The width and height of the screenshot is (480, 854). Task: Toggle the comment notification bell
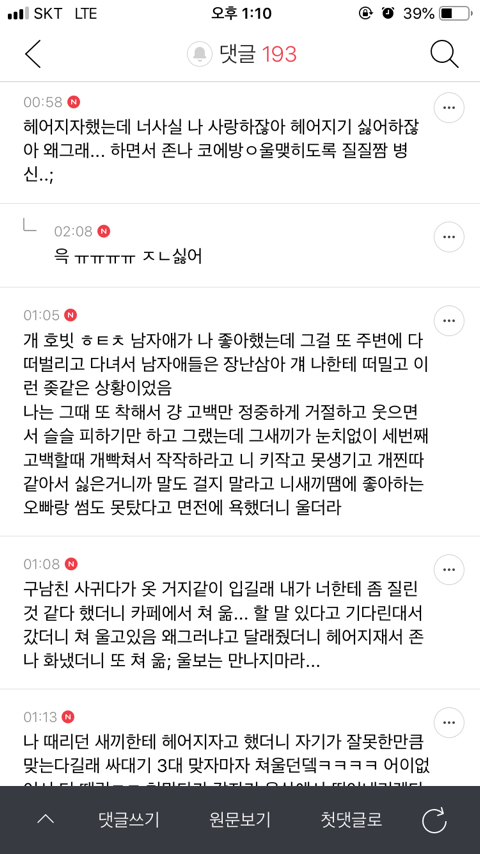pos(199,54)
